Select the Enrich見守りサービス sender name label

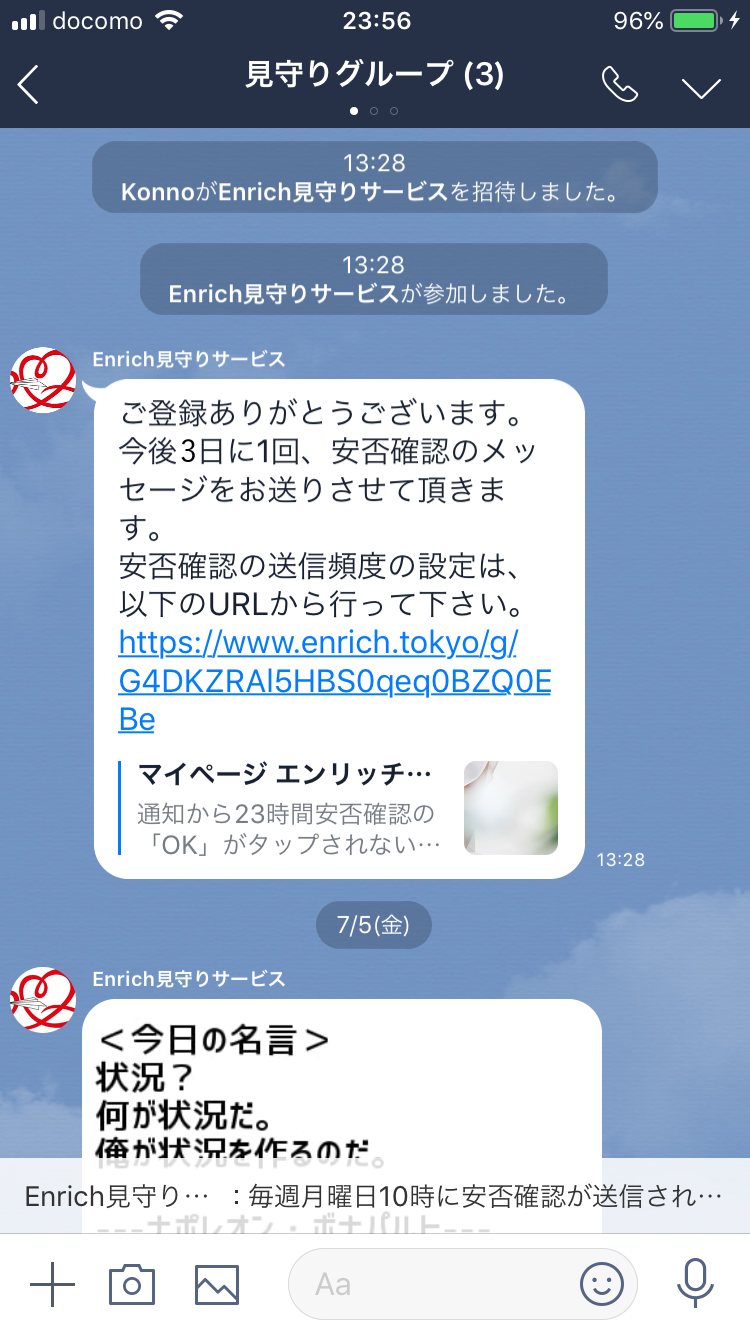click(186, 356)
